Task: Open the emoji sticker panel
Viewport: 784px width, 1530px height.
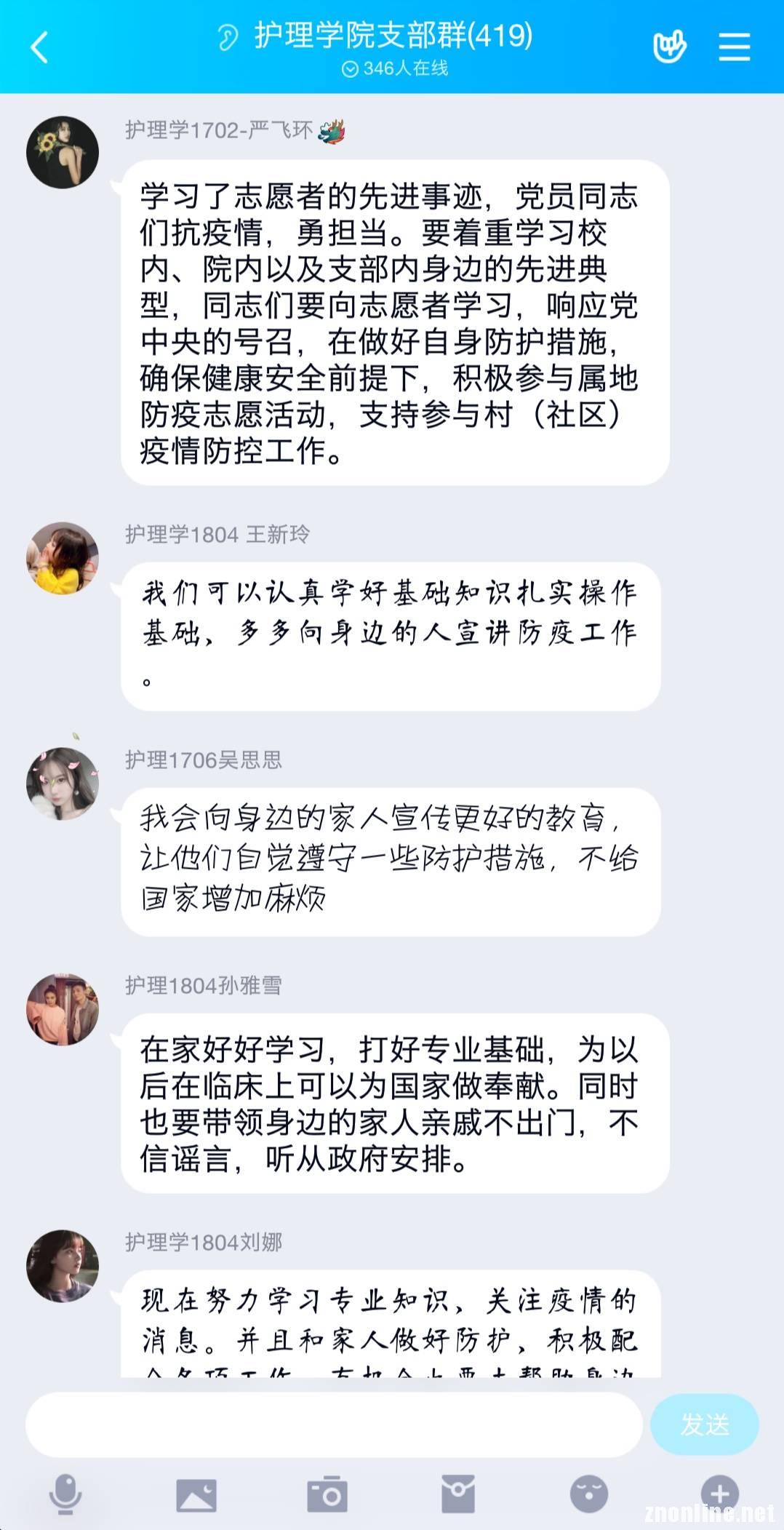Action: [588, 1494]
